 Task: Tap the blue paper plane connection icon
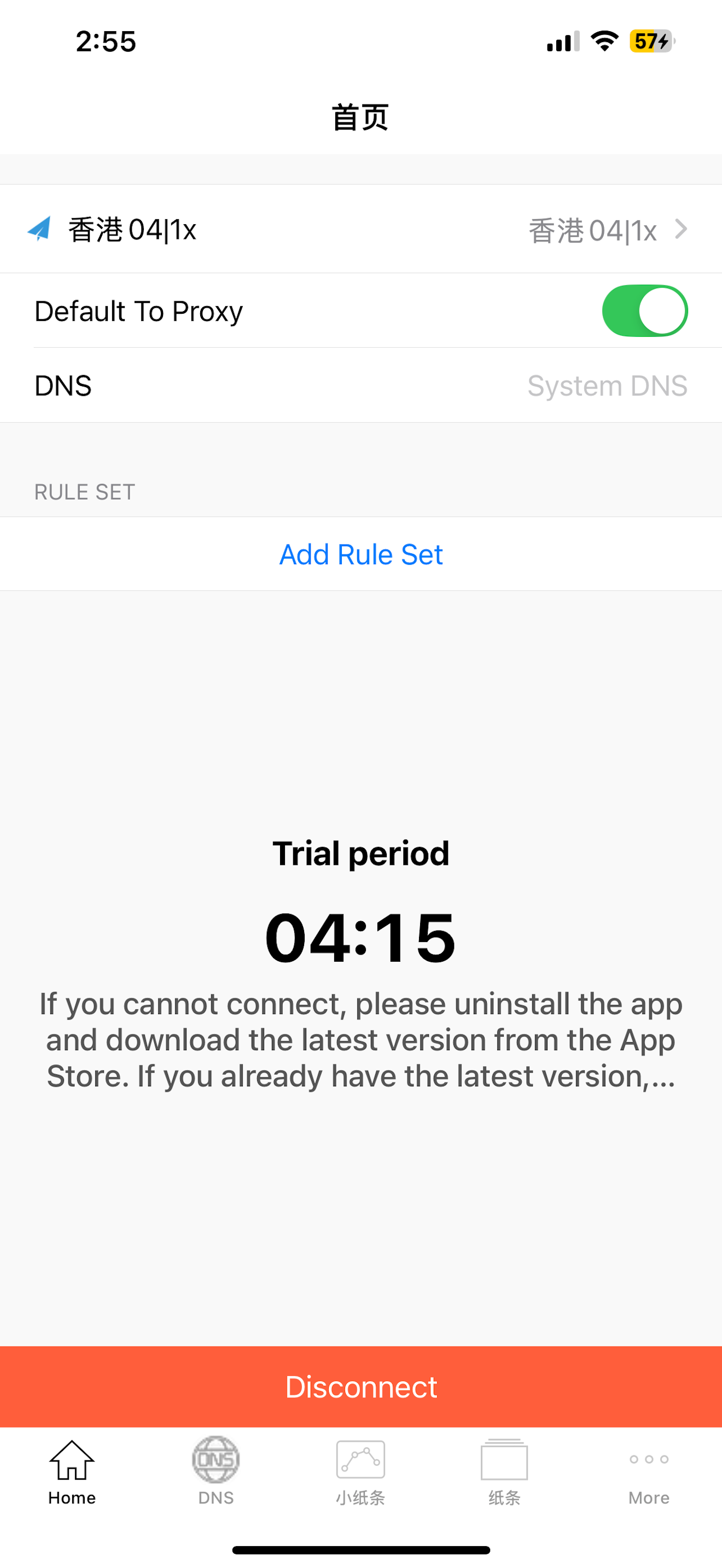[x=39, y=230]
